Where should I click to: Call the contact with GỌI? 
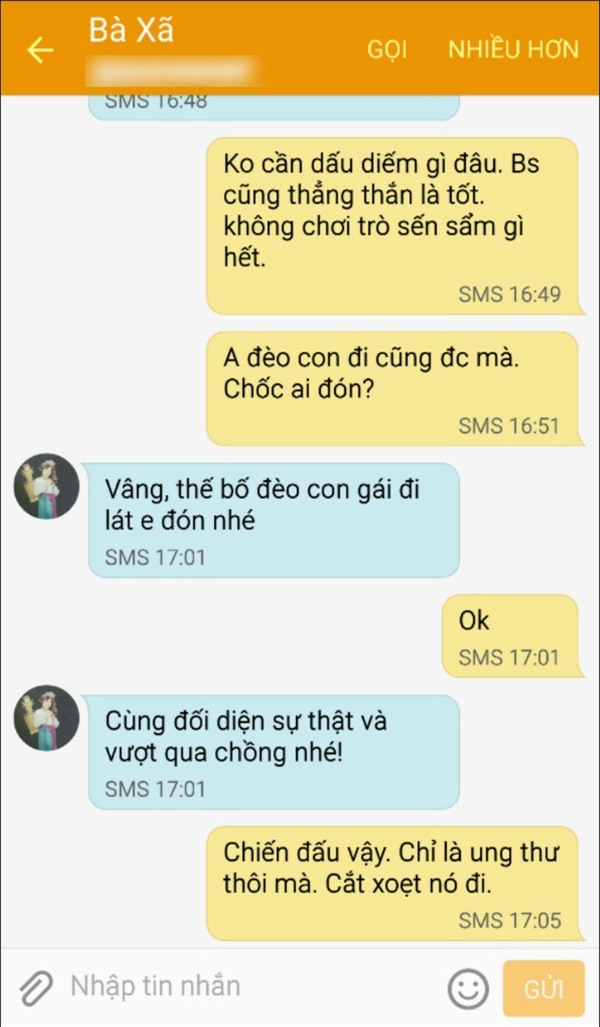coord(387,50)
